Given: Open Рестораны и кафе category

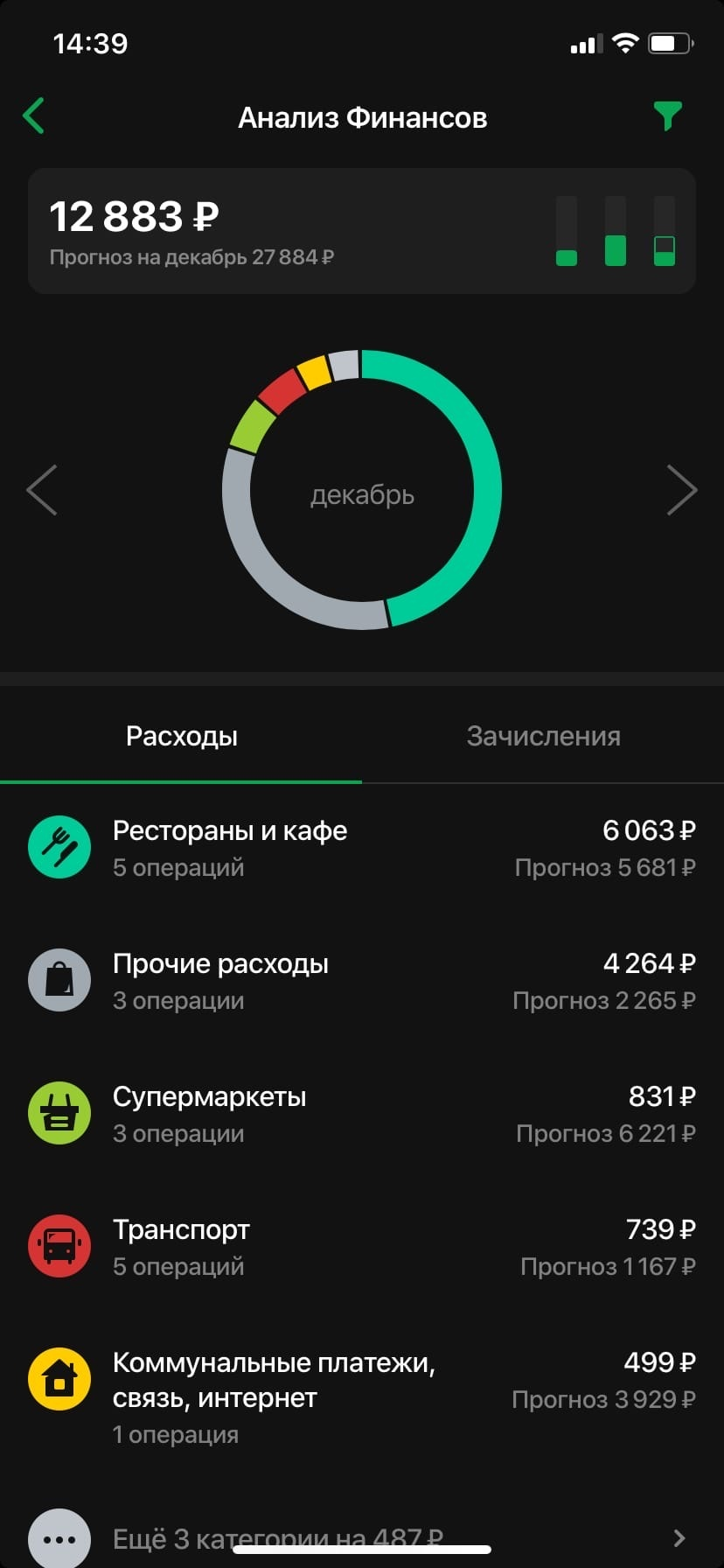Looking at the screenshot, I should [362, 848].
